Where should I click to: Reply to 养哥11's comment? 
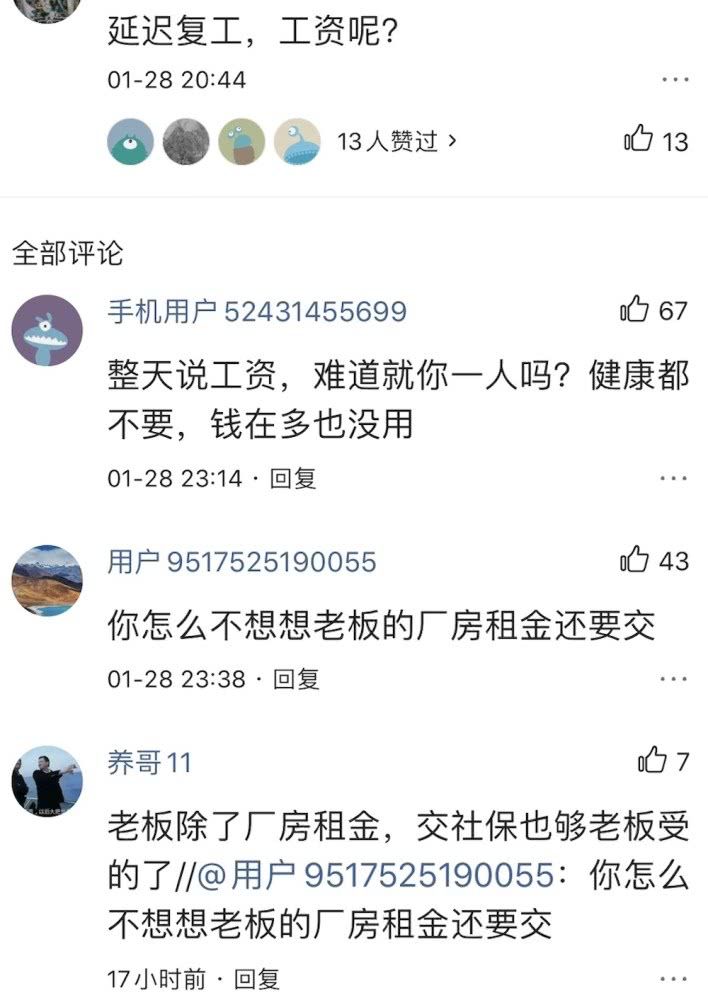[256, 979]
